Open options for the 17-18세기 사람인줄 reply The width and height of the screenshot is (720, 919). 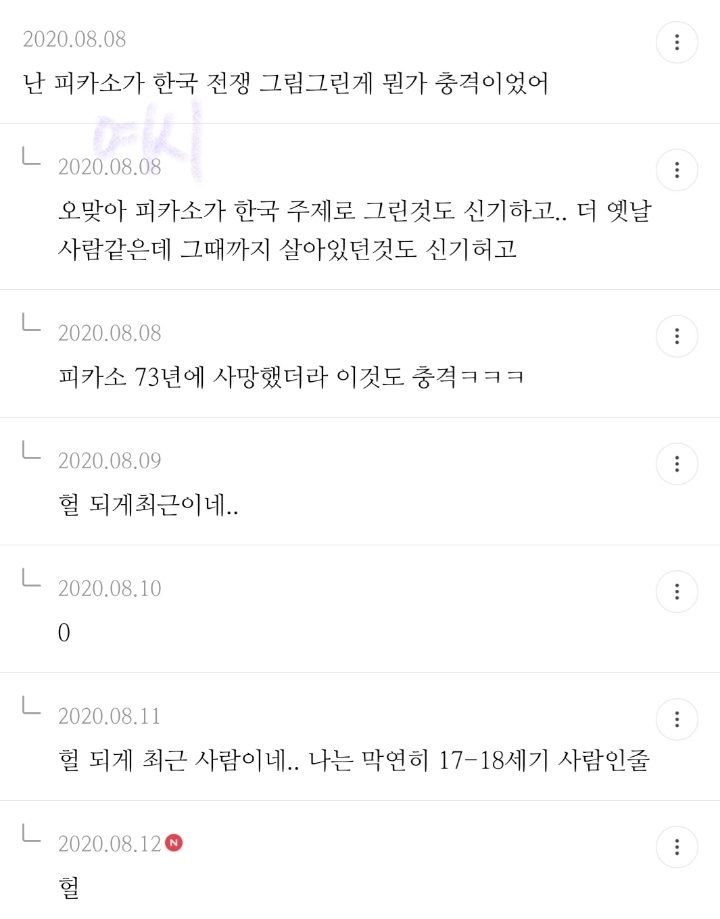tap(677, 719)
